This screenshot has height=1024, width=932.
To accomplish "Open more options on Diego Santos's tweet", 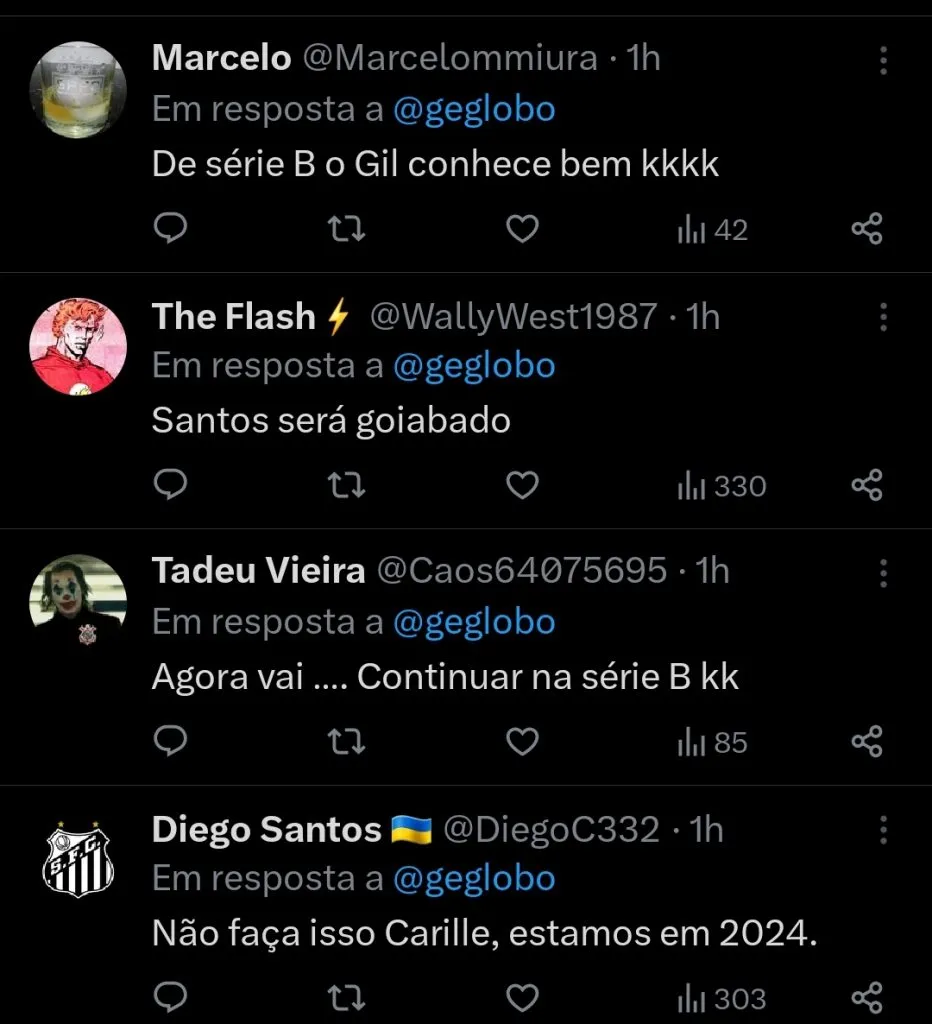I will click(883, 830).
